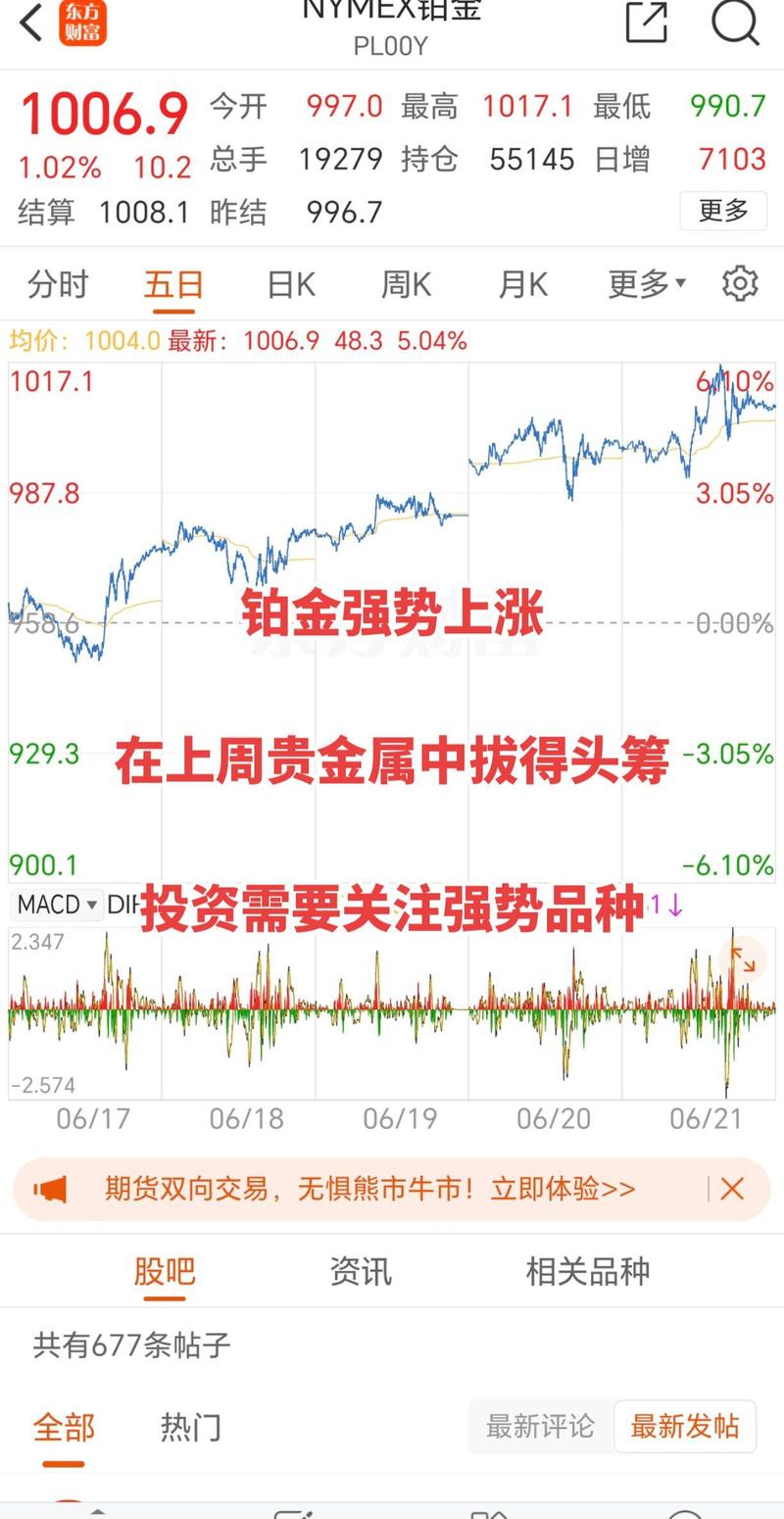Sort posts by 最新评论
The height and width of the screenshot is (1519, 784).
(x=540, y=1427)
